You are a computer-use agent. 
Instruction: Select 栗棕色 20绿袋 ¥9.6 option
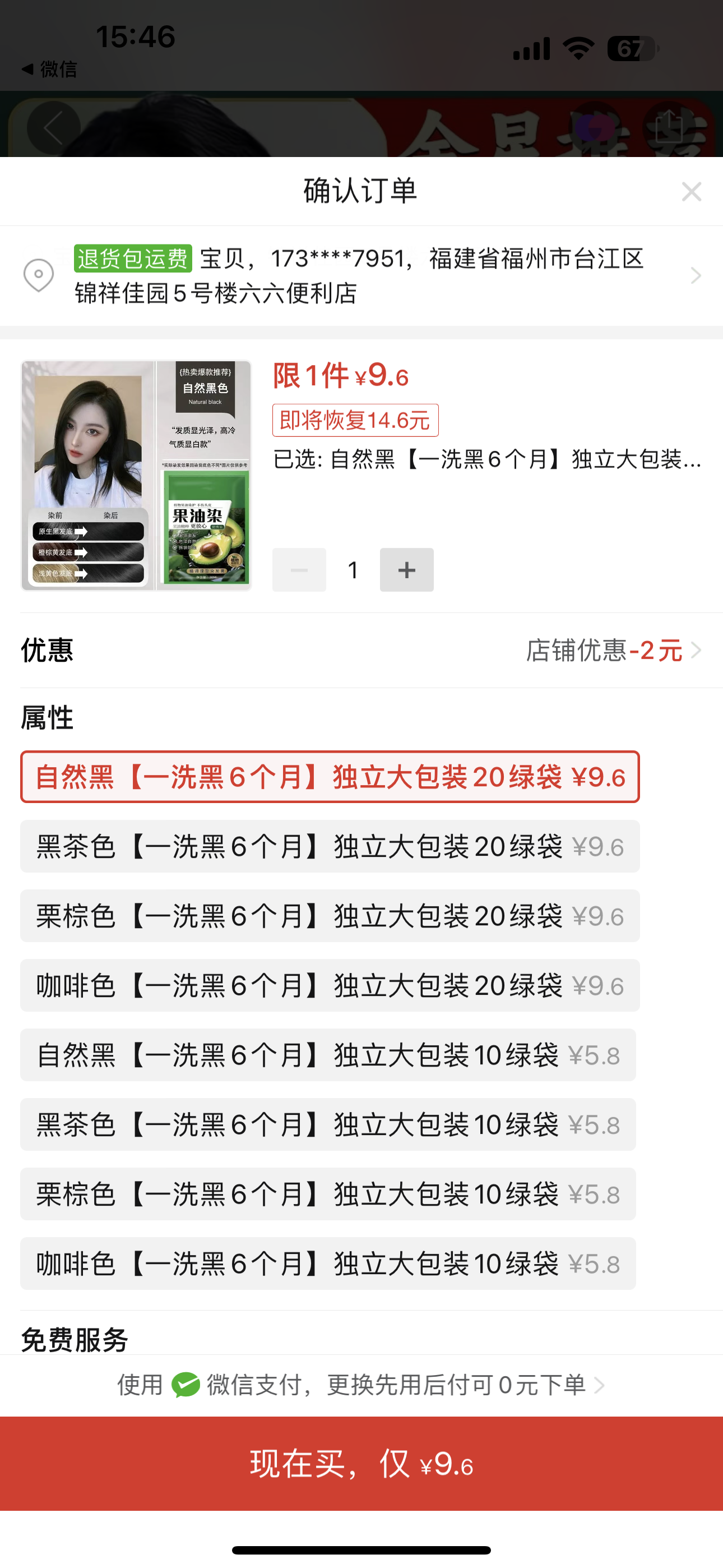pyautogui.click(x=329, y=915)
